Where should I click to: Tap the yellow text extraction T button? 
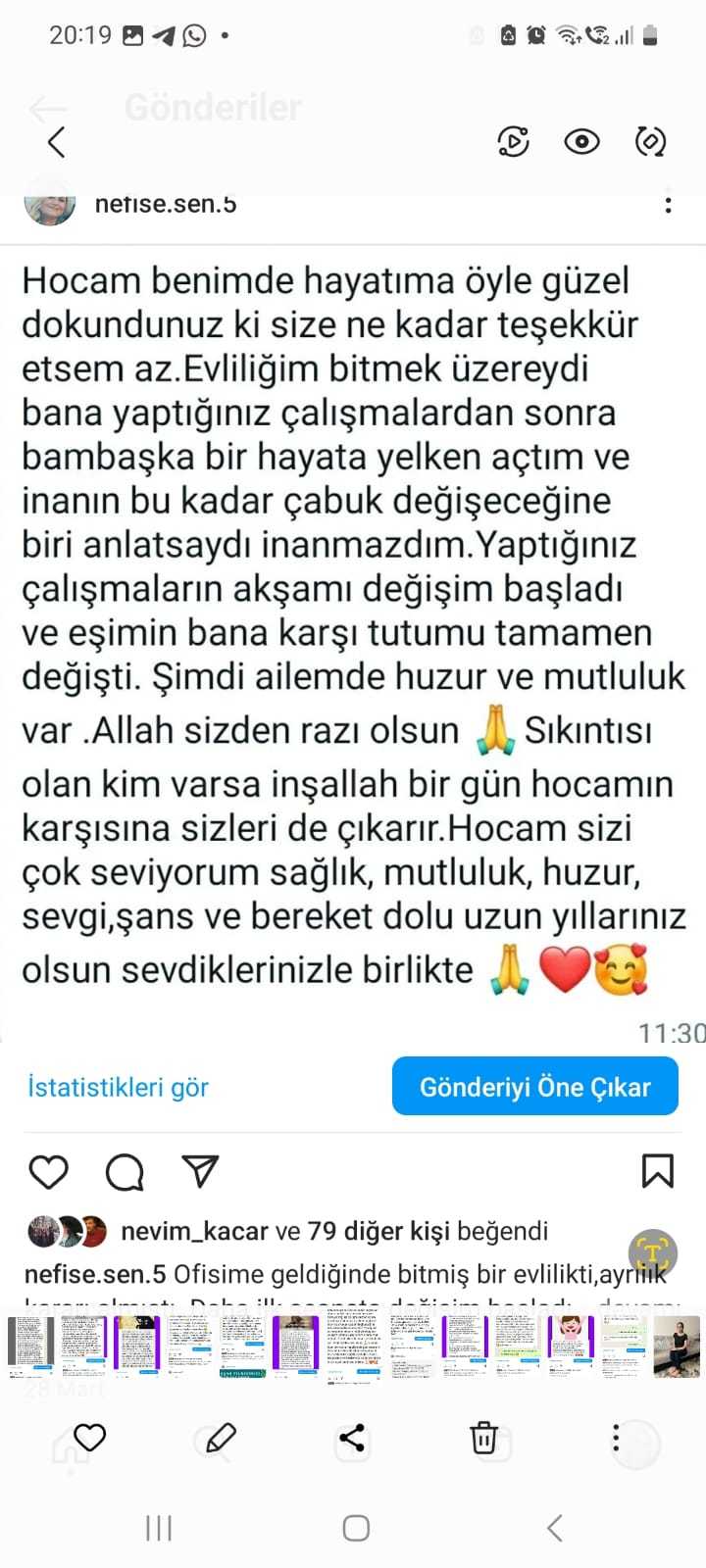tap(652, 1253)
